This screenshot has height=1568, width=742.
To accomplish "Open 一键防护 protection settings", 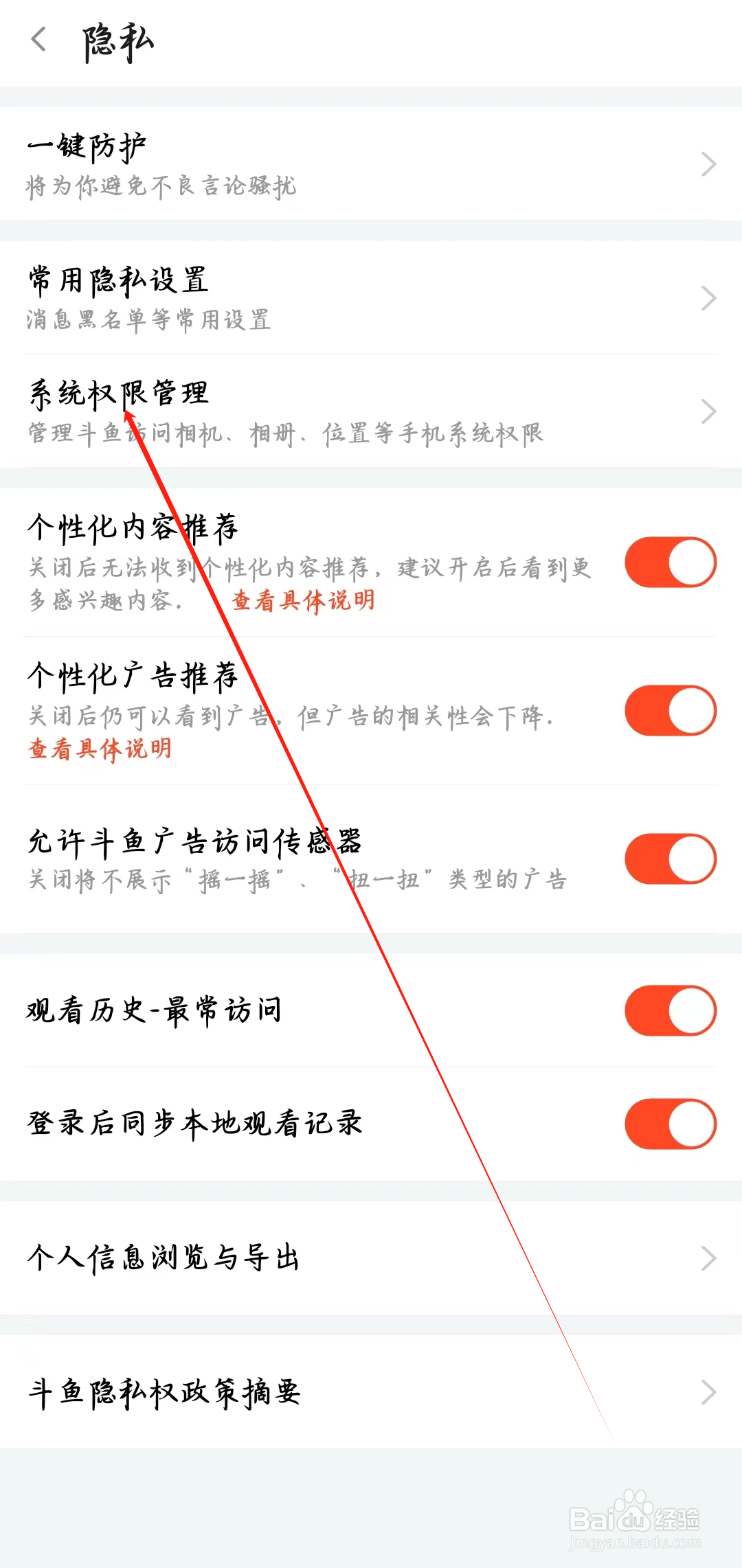I will pos(275,161).
